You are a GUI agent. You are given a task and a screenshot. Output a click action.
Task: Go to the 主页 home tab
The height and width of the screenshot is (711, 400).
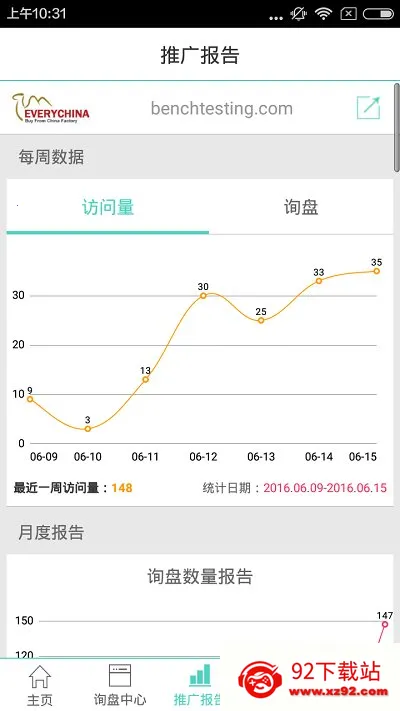pos(40,685)
